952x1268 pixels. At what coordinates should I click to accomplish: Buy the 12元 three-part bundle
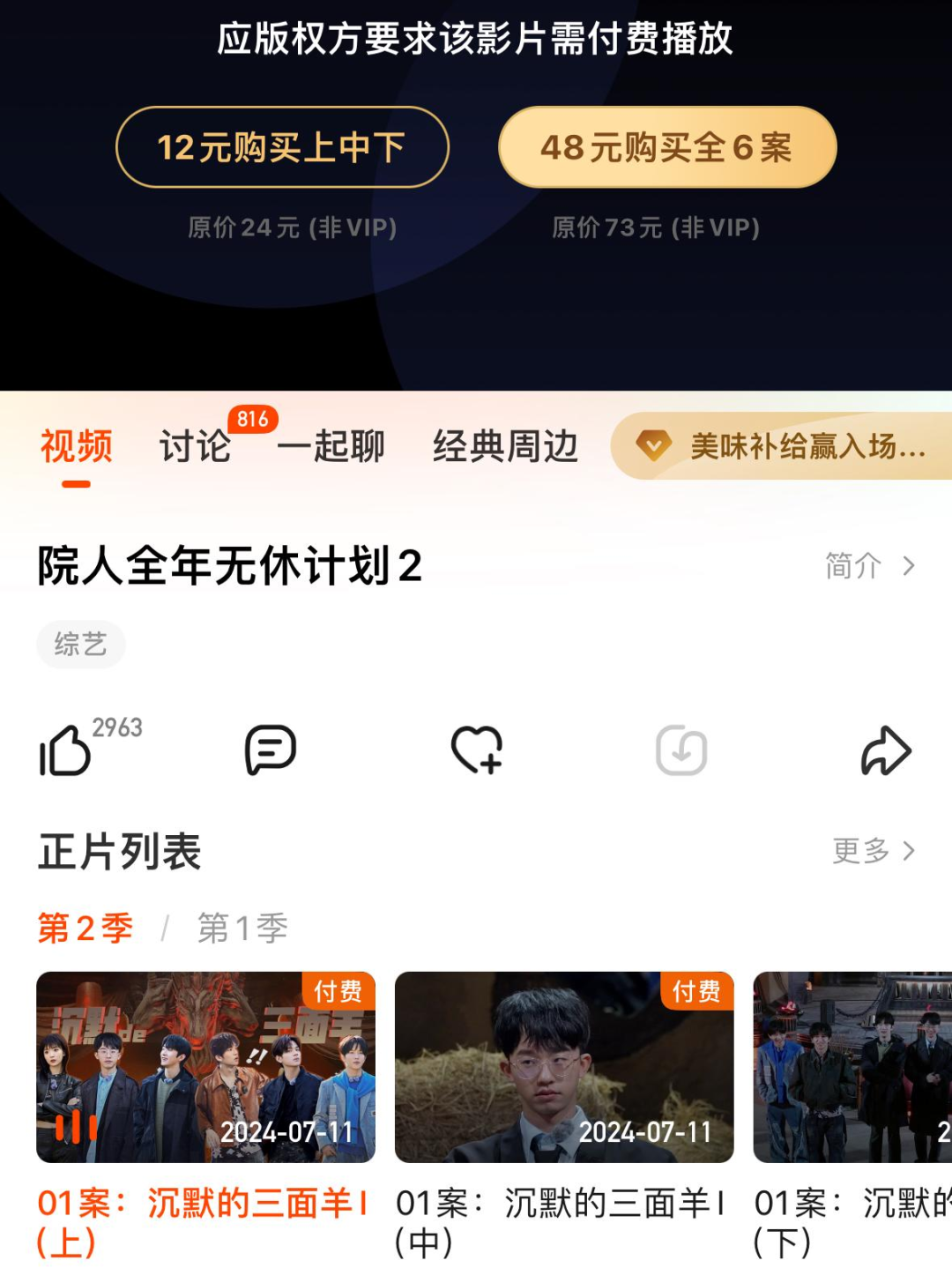pos(282,147)
